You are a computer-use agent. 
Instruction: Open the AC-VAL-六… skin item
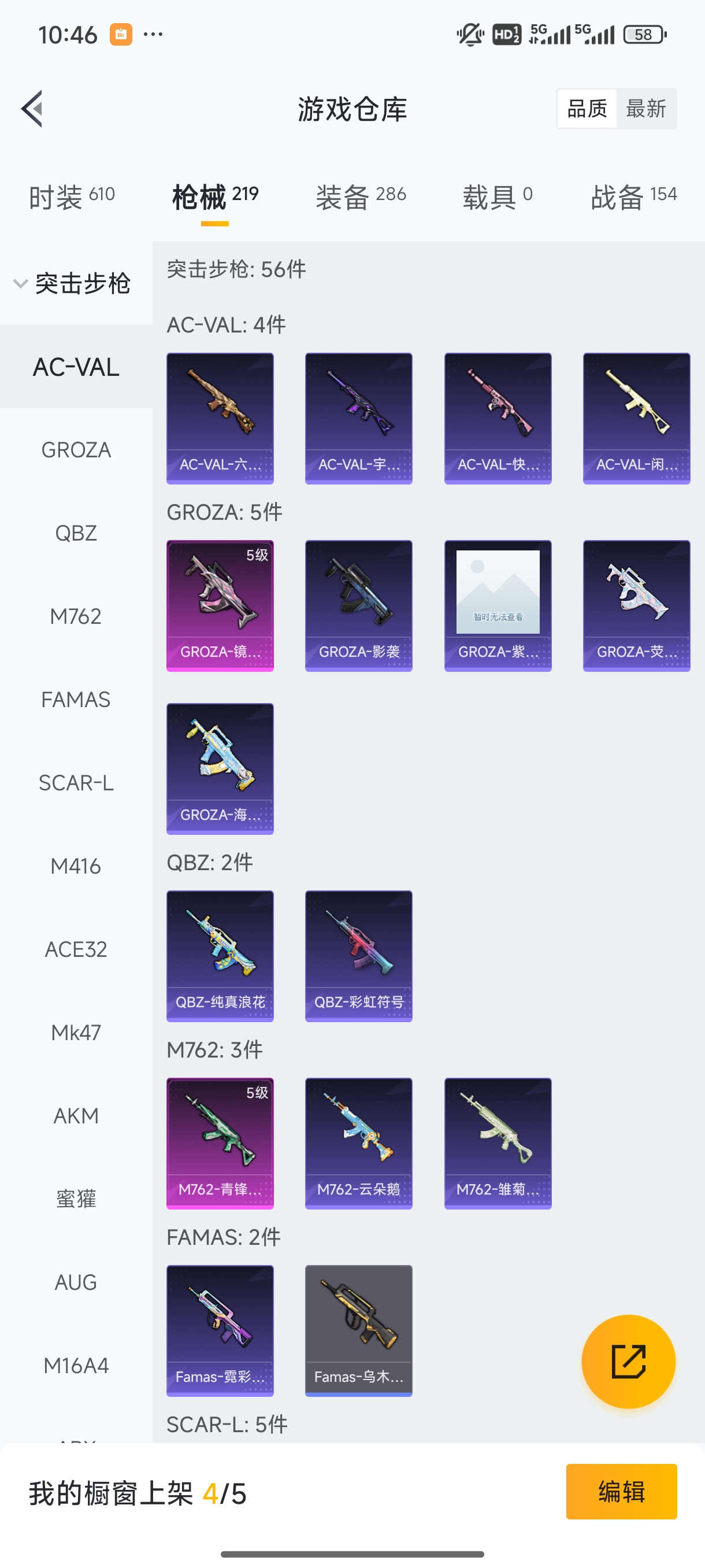(220, 418)
